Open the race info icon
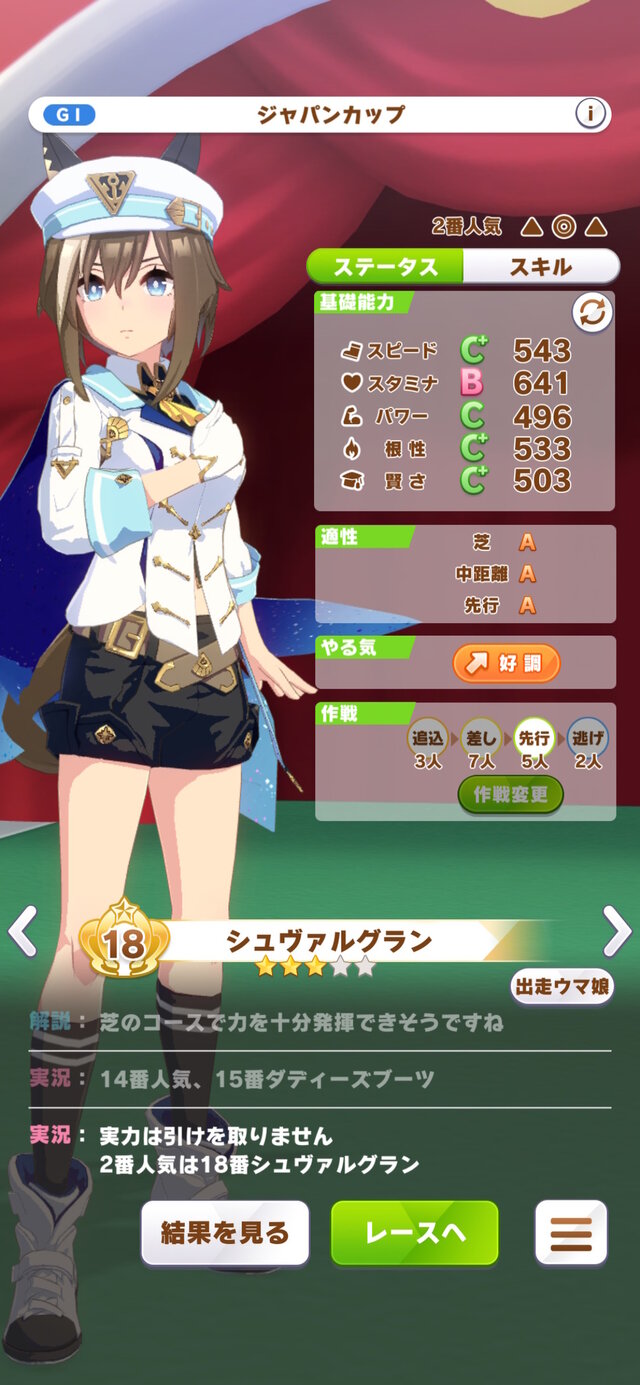640x1385 pixels. (x=591, y=114)
